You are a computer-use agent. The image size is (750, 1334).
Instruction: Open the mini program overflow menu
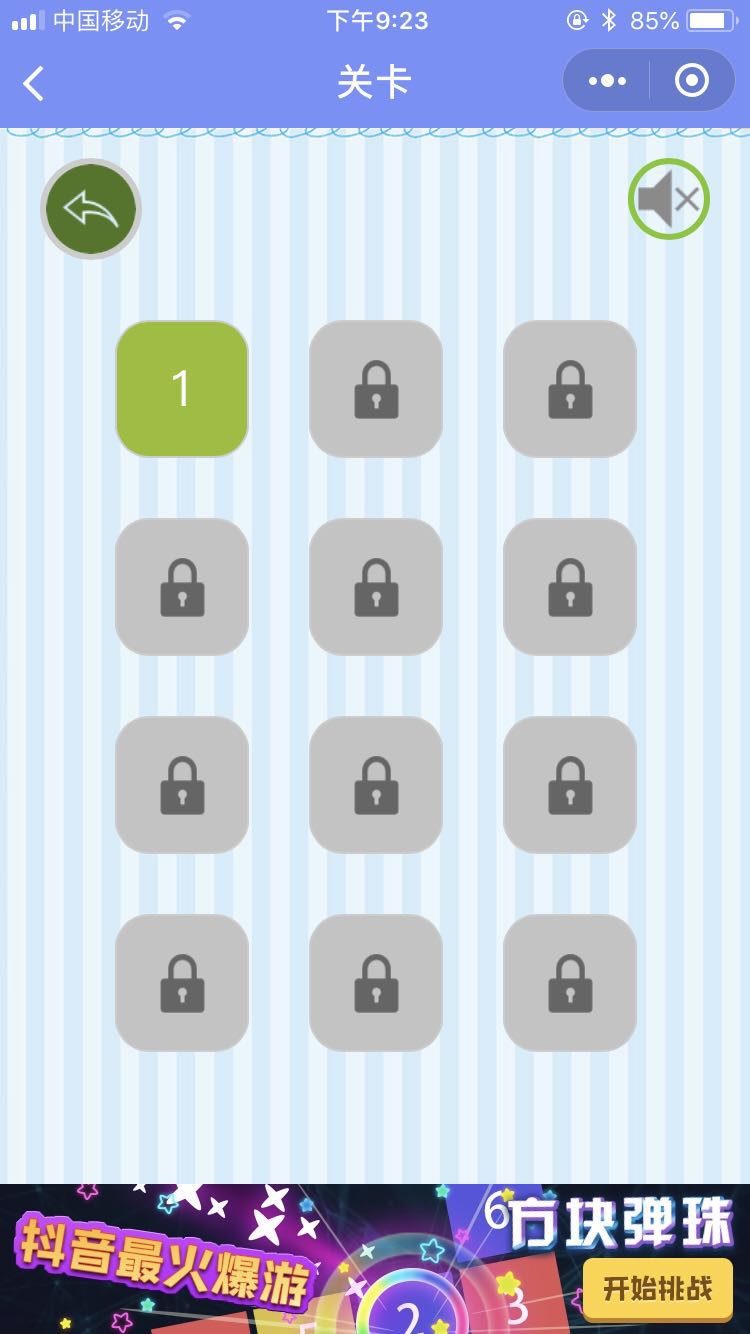607,81
